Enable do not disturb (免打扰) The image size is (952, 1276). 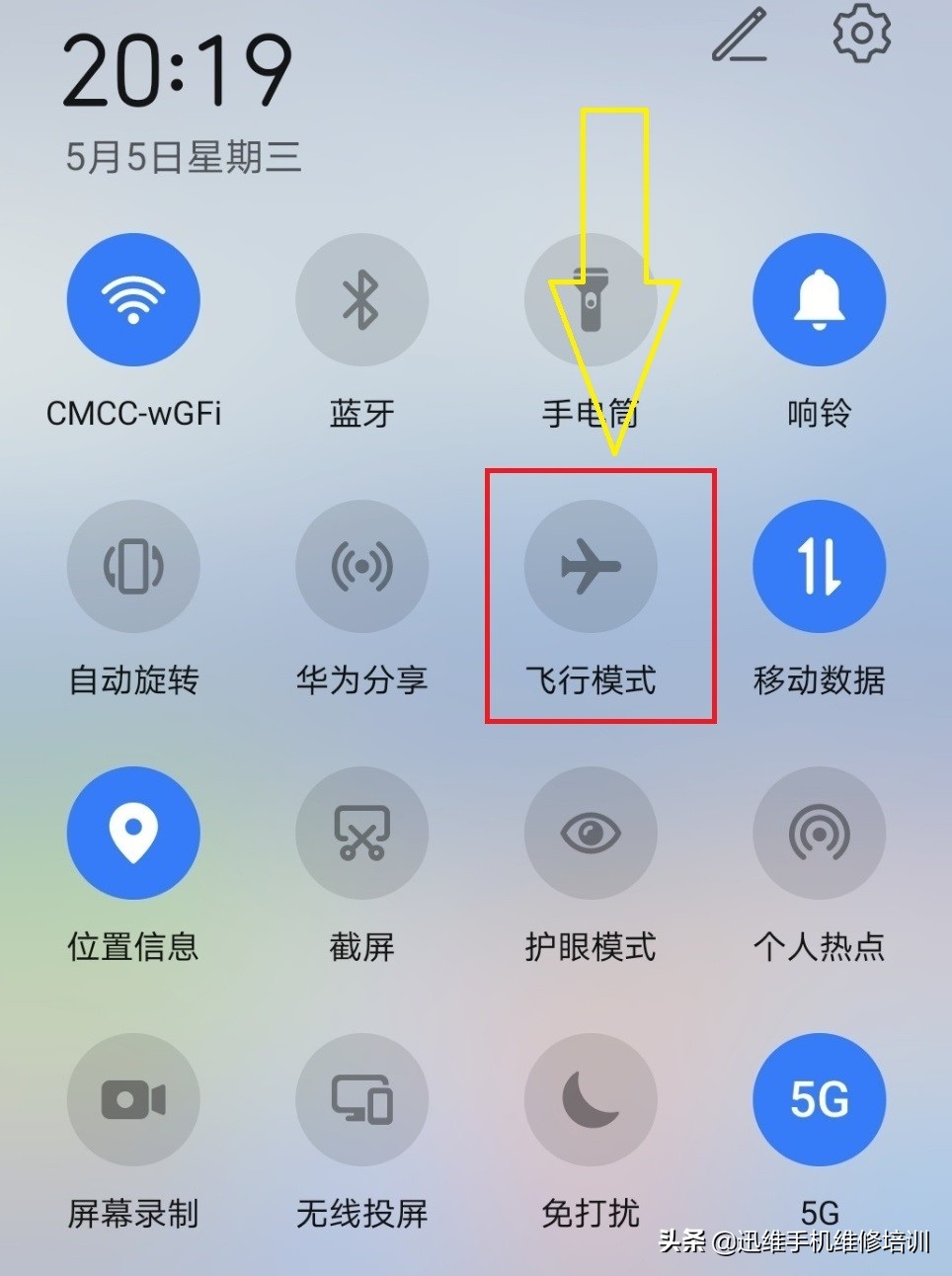click(591, 1099)
